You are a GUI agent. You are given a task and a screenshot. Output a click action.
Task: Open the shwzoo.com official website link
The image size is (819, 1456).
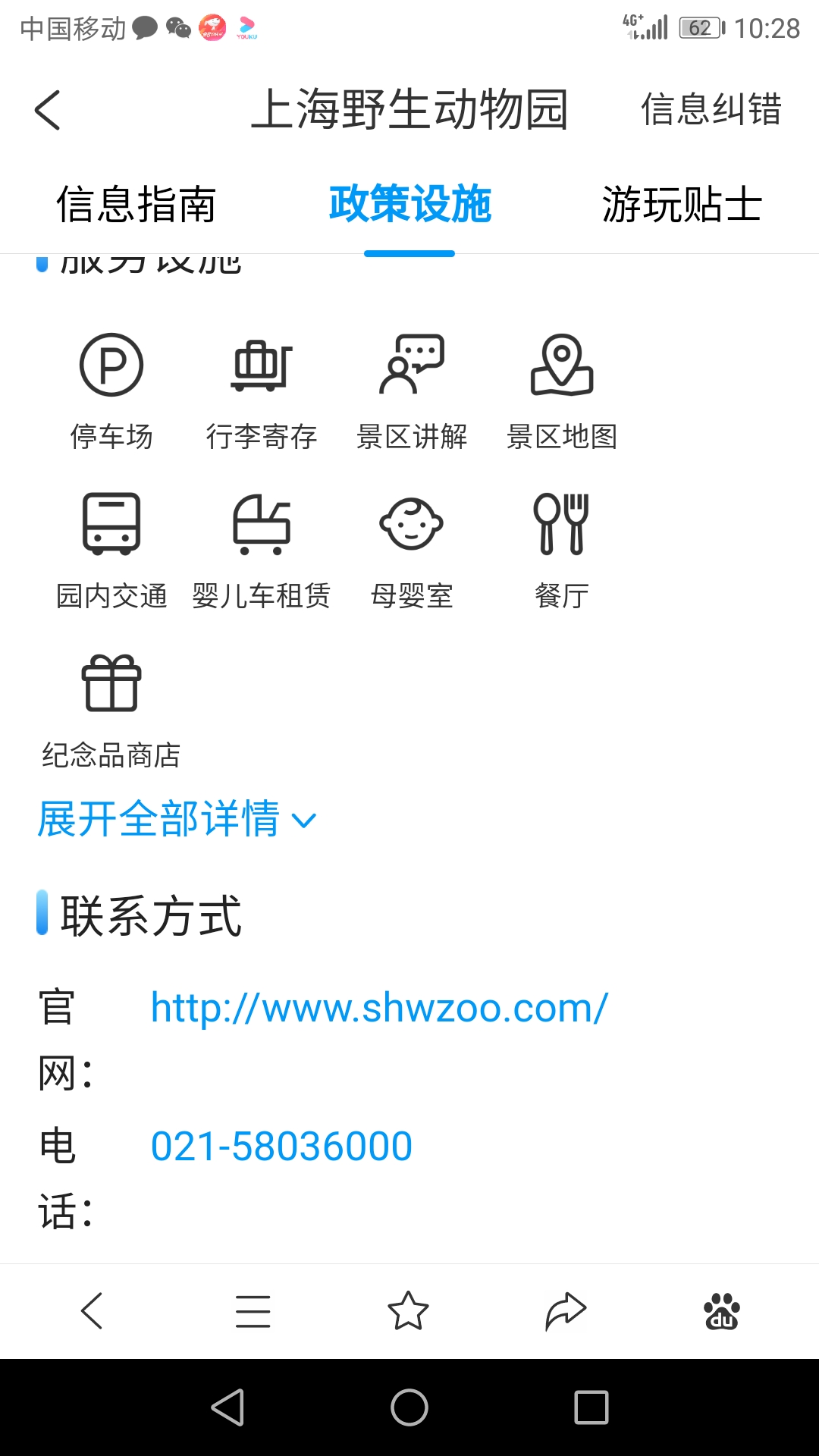click(379, 1008)
